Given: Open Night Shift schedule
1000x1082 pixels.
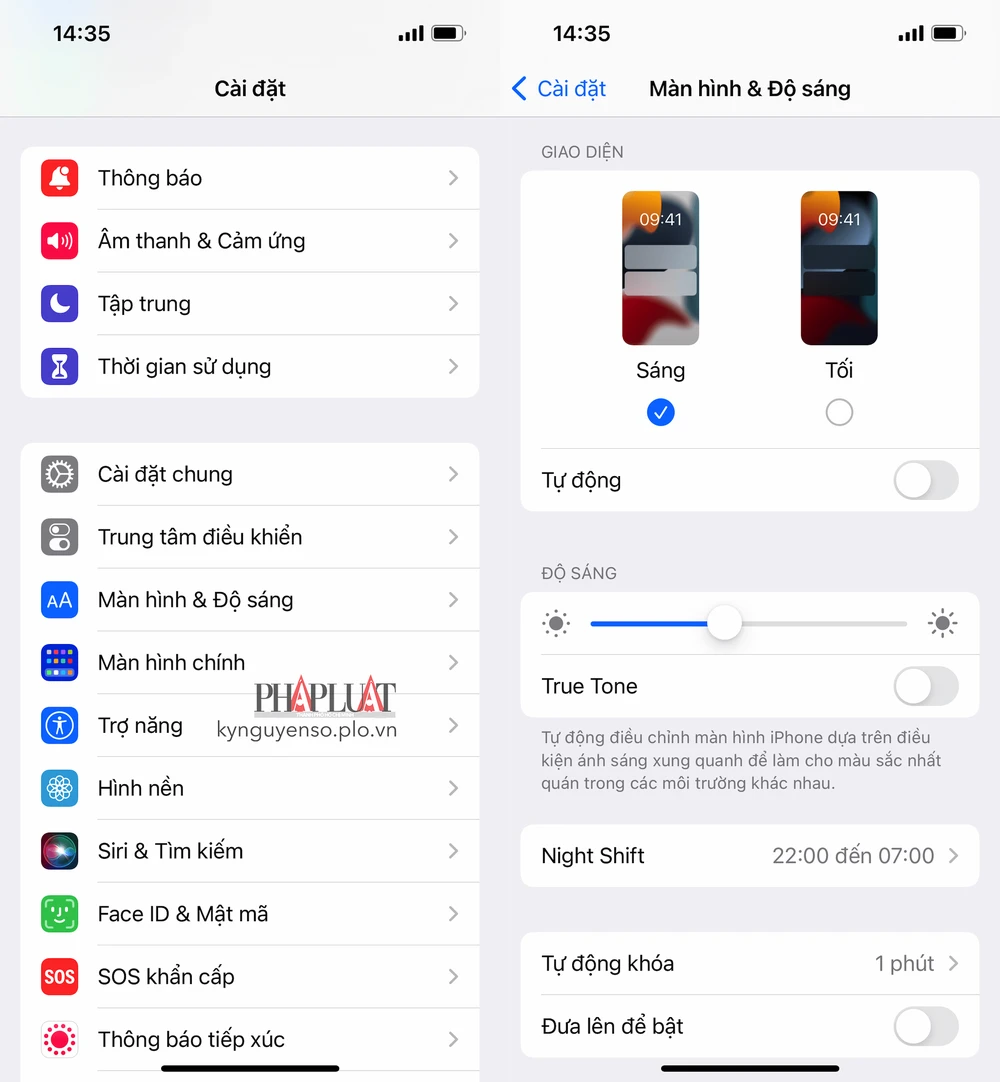Looking at the screenshot, I should tap(750, 856).
